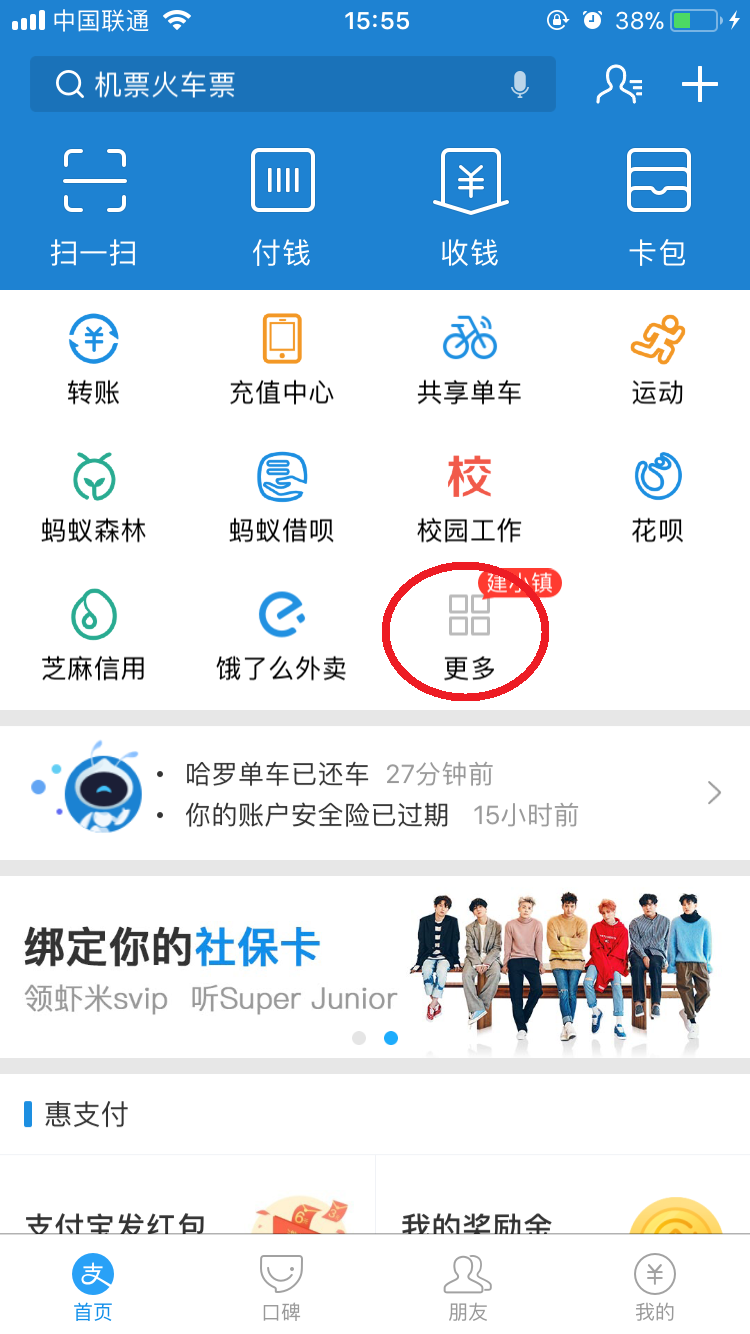The image size is (750, 1334).
Task: Open 花呗 service
Action: (657, 496)
